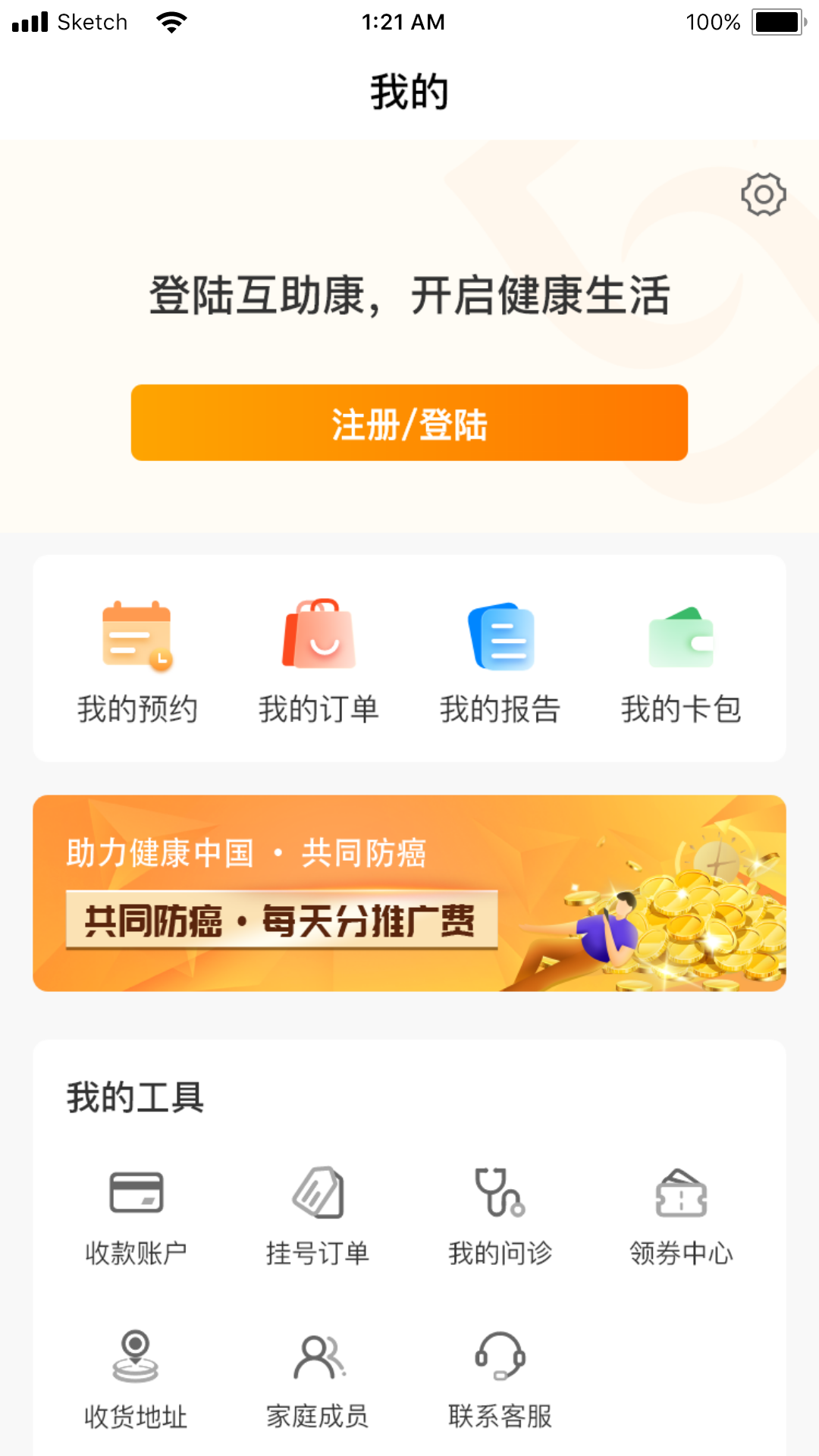This screenshot has width=819, height=1456.
Task: Open 我的问诊 consultations
Action: click(500, 1215)
